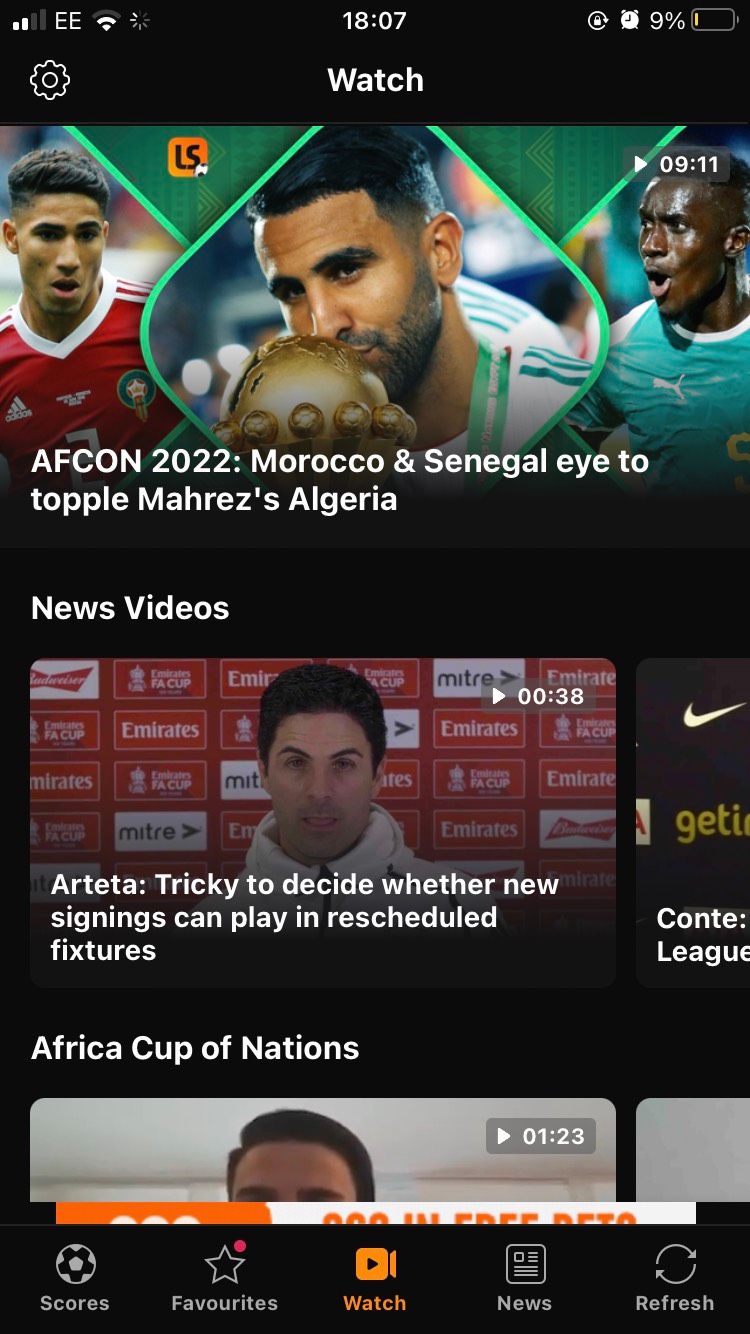
Task: Tap the play icon on the AFCON featured video
Action: click(x=640, y=164)
